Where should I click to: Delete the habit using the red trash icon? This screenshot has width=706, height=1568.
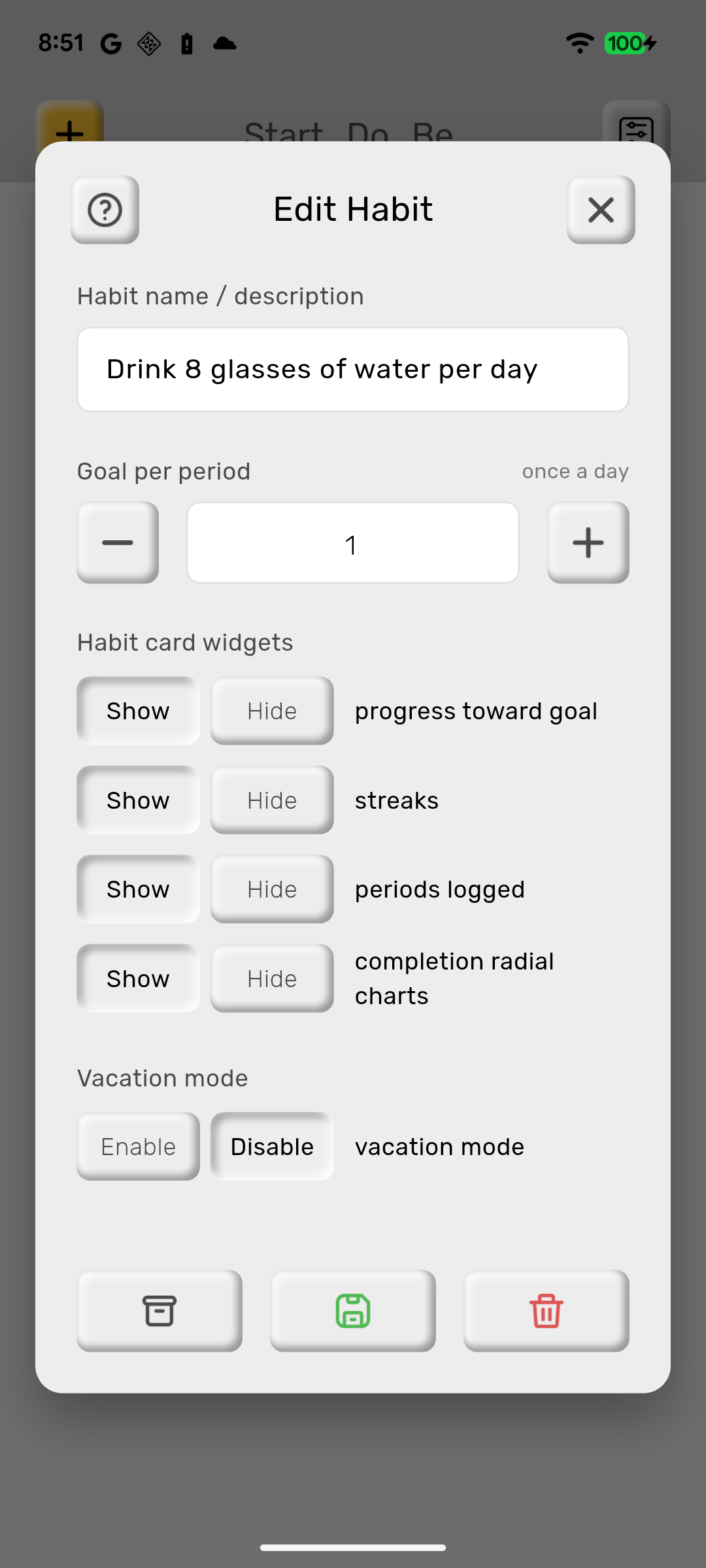click(x=546, y=1311)
